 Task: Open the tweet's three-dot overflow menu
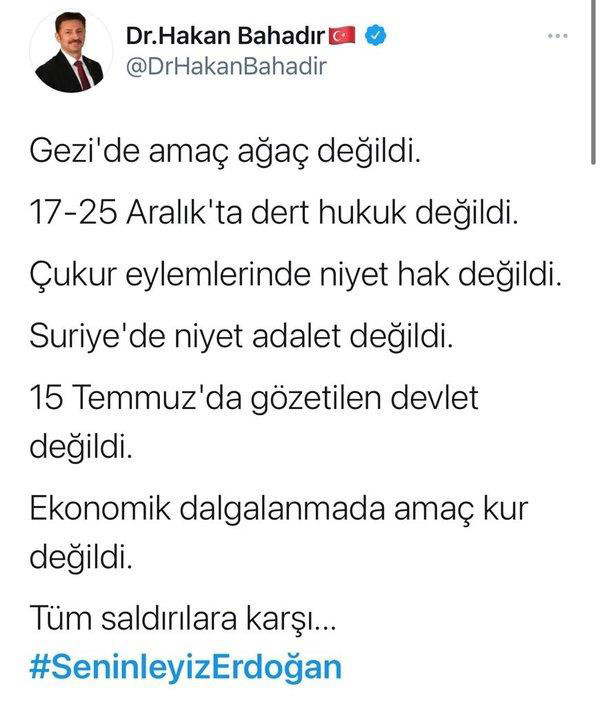558,37
